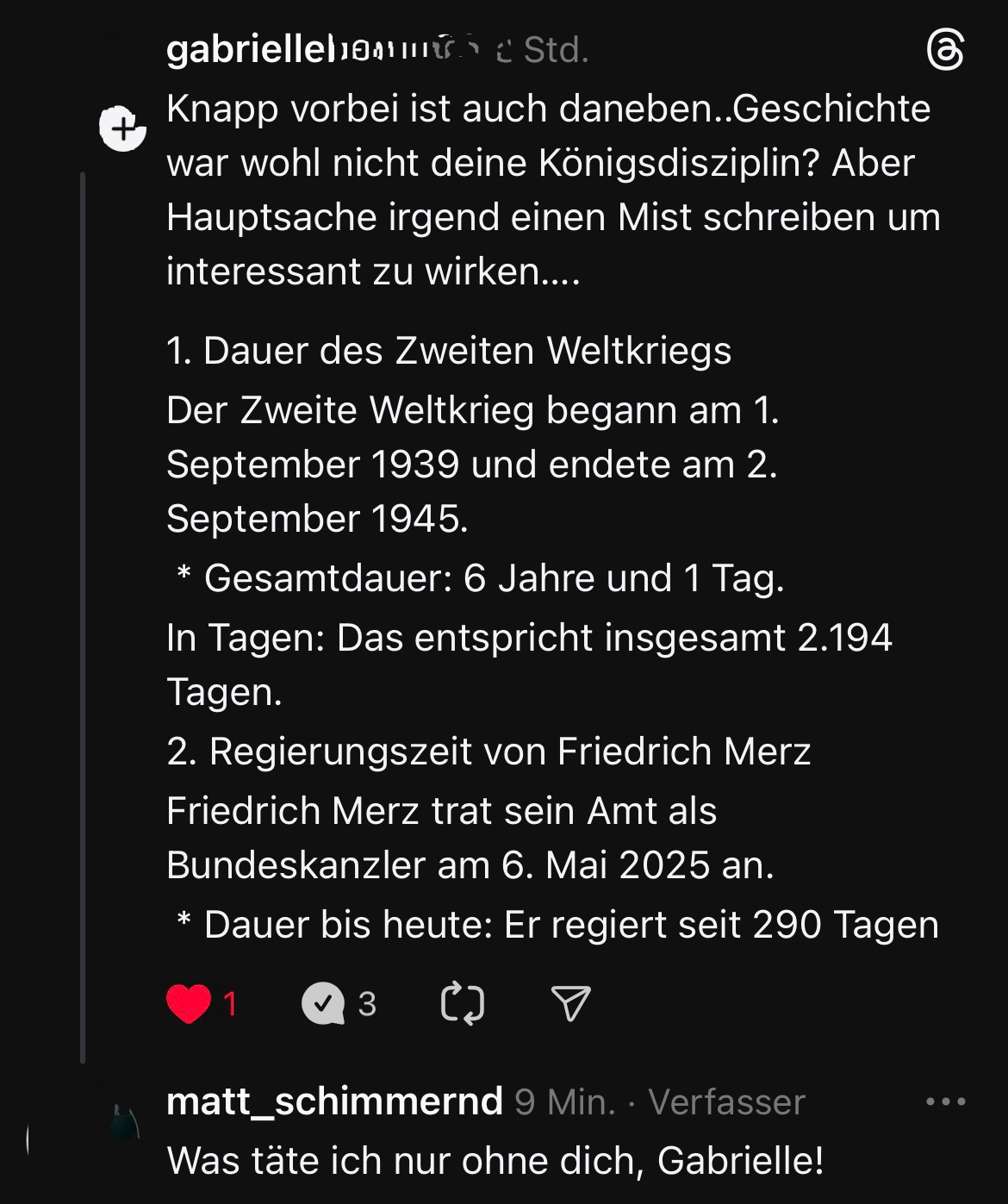1008x1204 pixels.
Task: Like Gabrielle's comment with the heart
Action: (x=189, y=1003)
